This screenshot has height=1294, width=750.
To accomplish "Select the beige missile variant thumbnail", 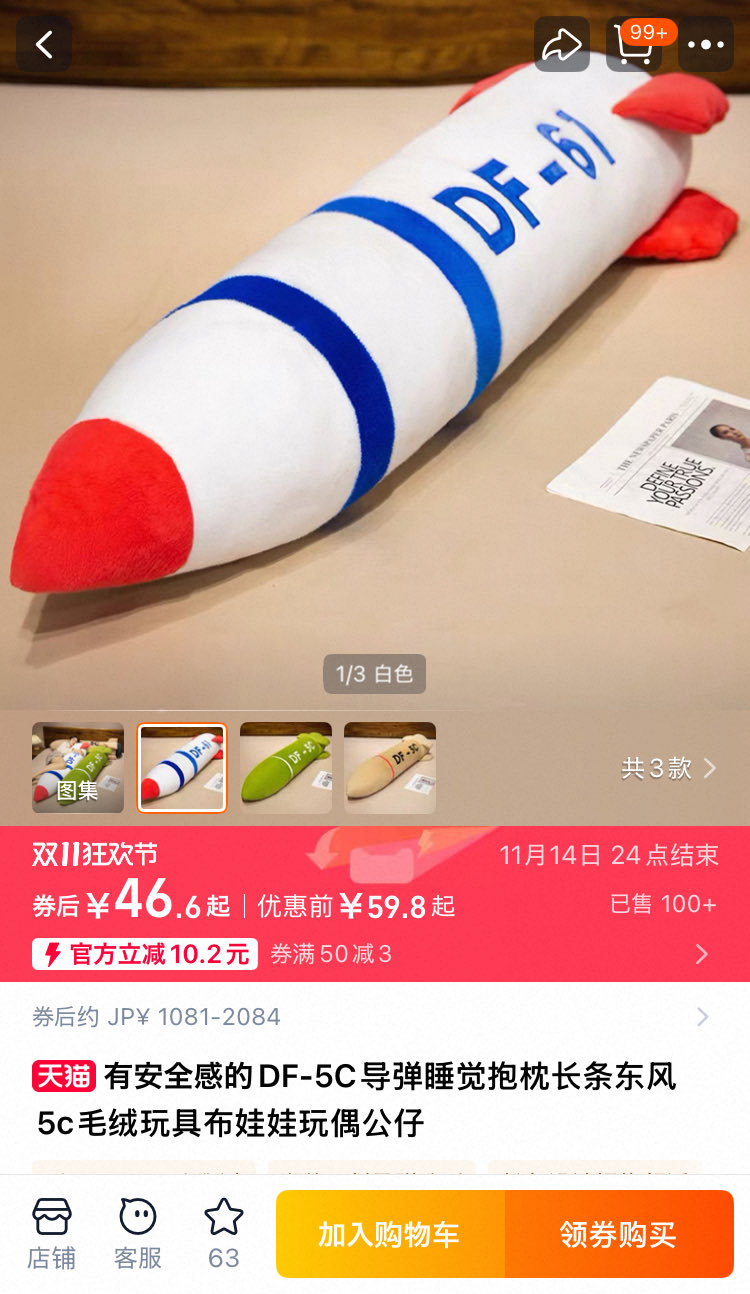I will (x=390, y=767).
